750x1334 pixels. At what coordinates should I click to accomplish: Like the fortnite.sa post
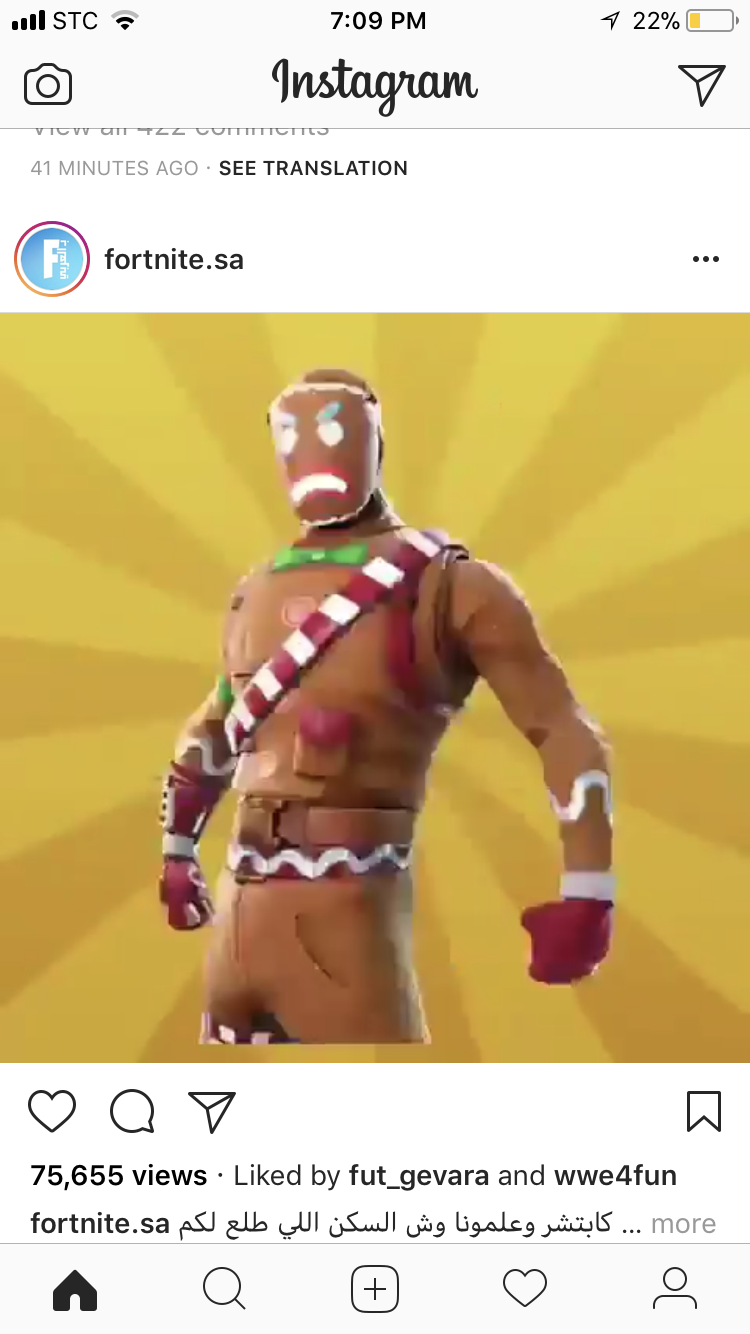[x=52, y=1111]
